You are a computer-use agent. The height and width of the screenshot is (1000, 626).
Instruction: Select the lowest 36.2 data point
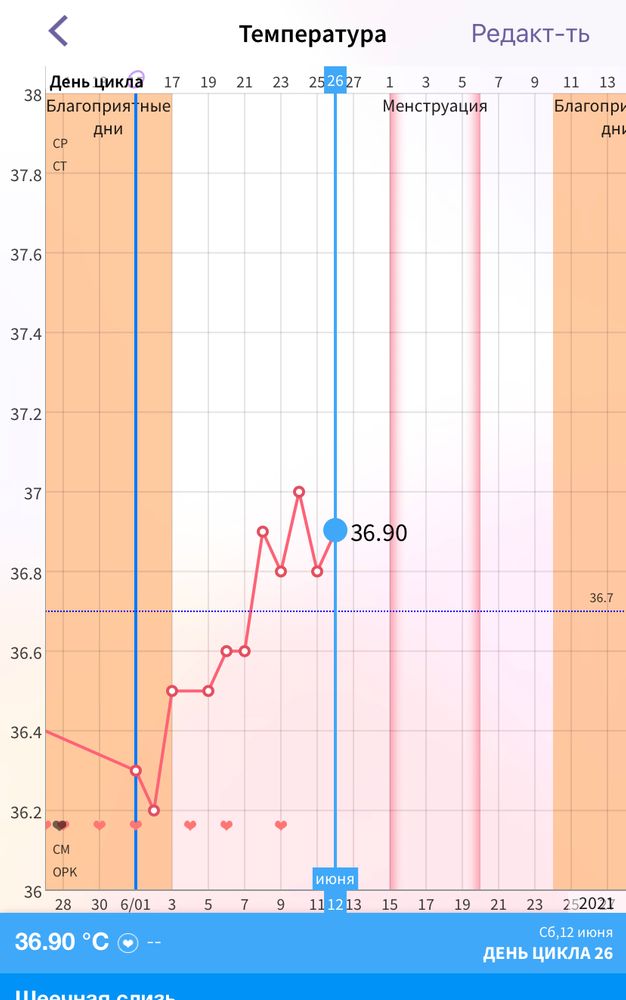coord(154,810)
